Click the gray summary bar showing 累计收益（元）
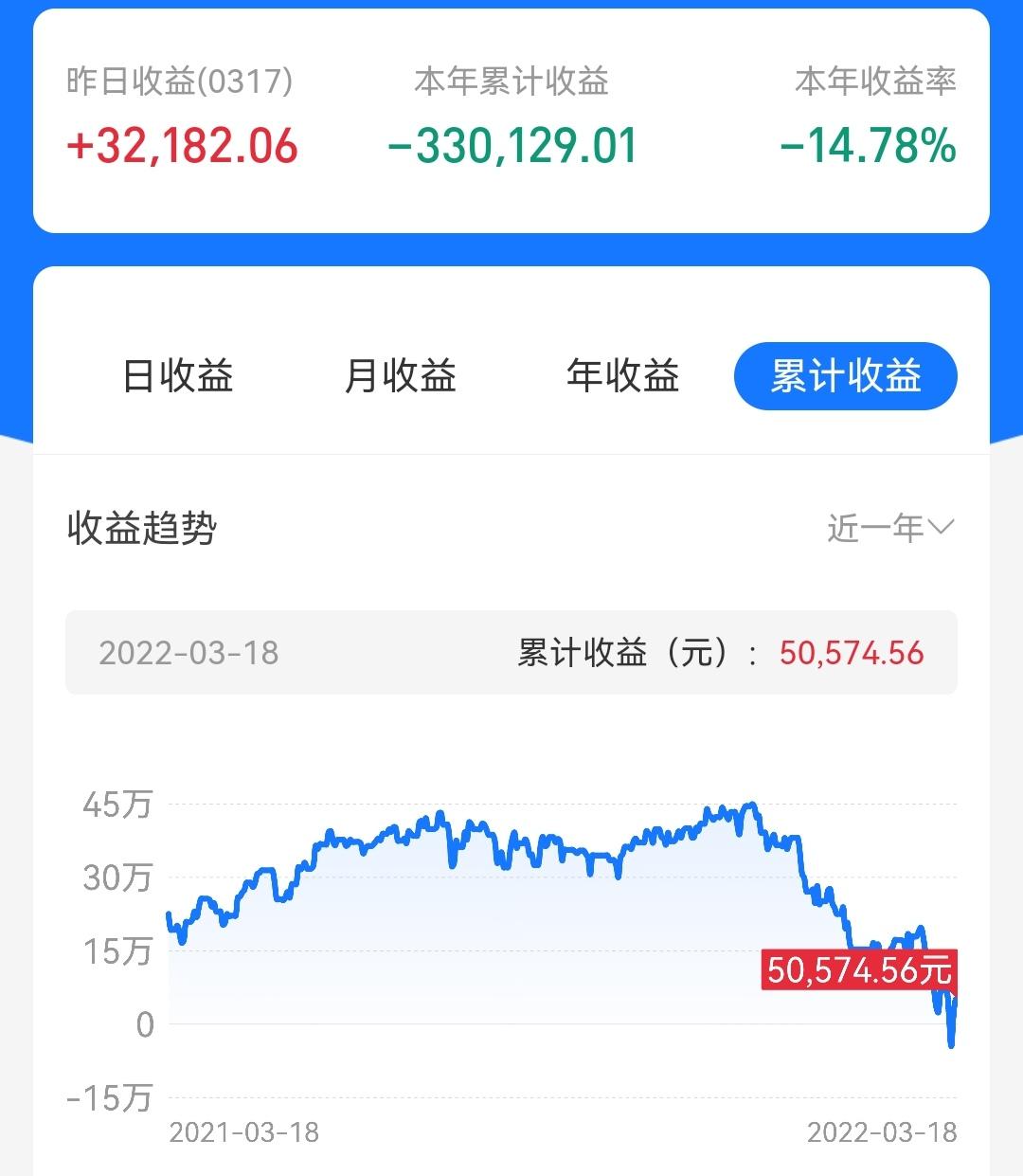Image resolution: width=1023 pixels, height=1176 pixels. [511, 652]
